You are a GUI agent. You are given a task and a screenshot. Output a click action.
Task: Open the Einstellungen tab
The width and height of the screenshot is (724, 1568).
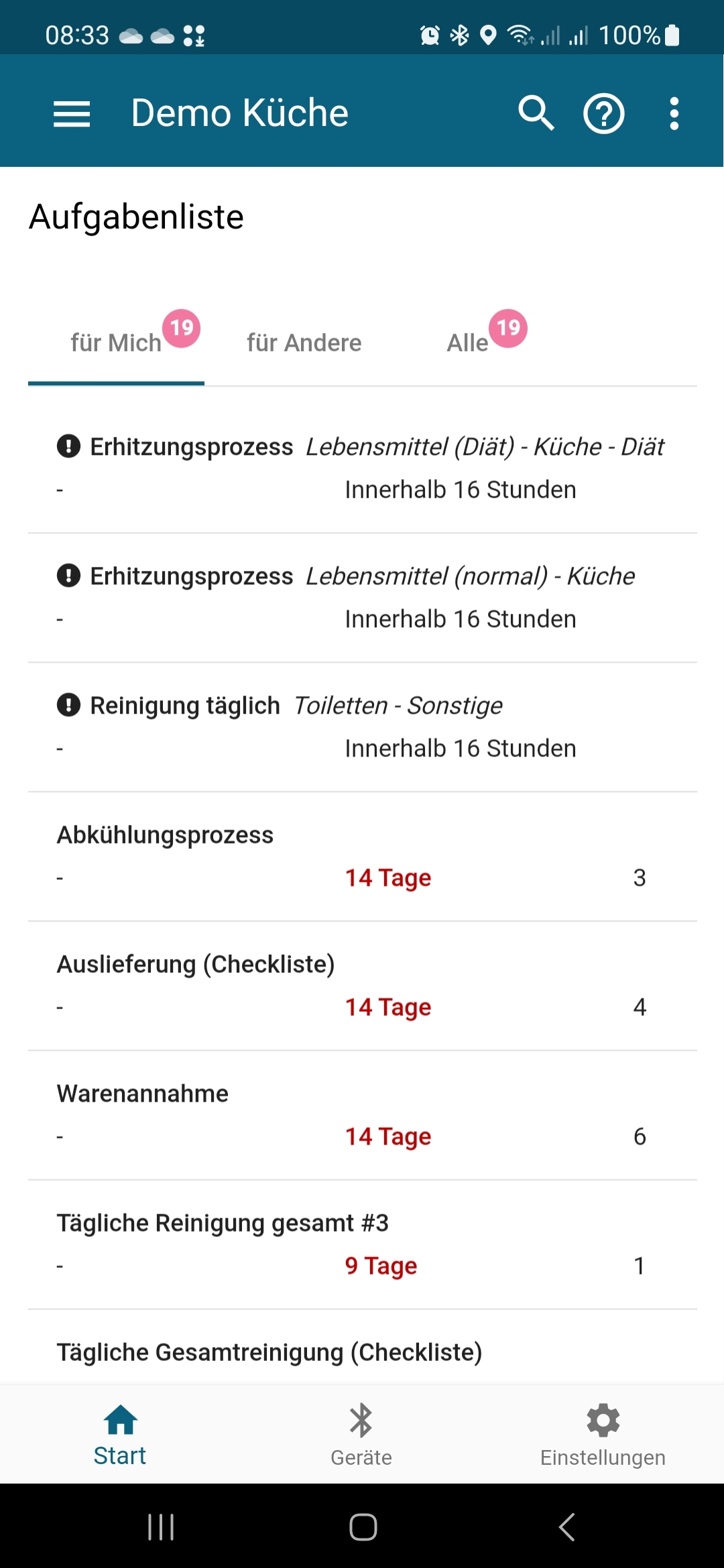click(603, 1434)
